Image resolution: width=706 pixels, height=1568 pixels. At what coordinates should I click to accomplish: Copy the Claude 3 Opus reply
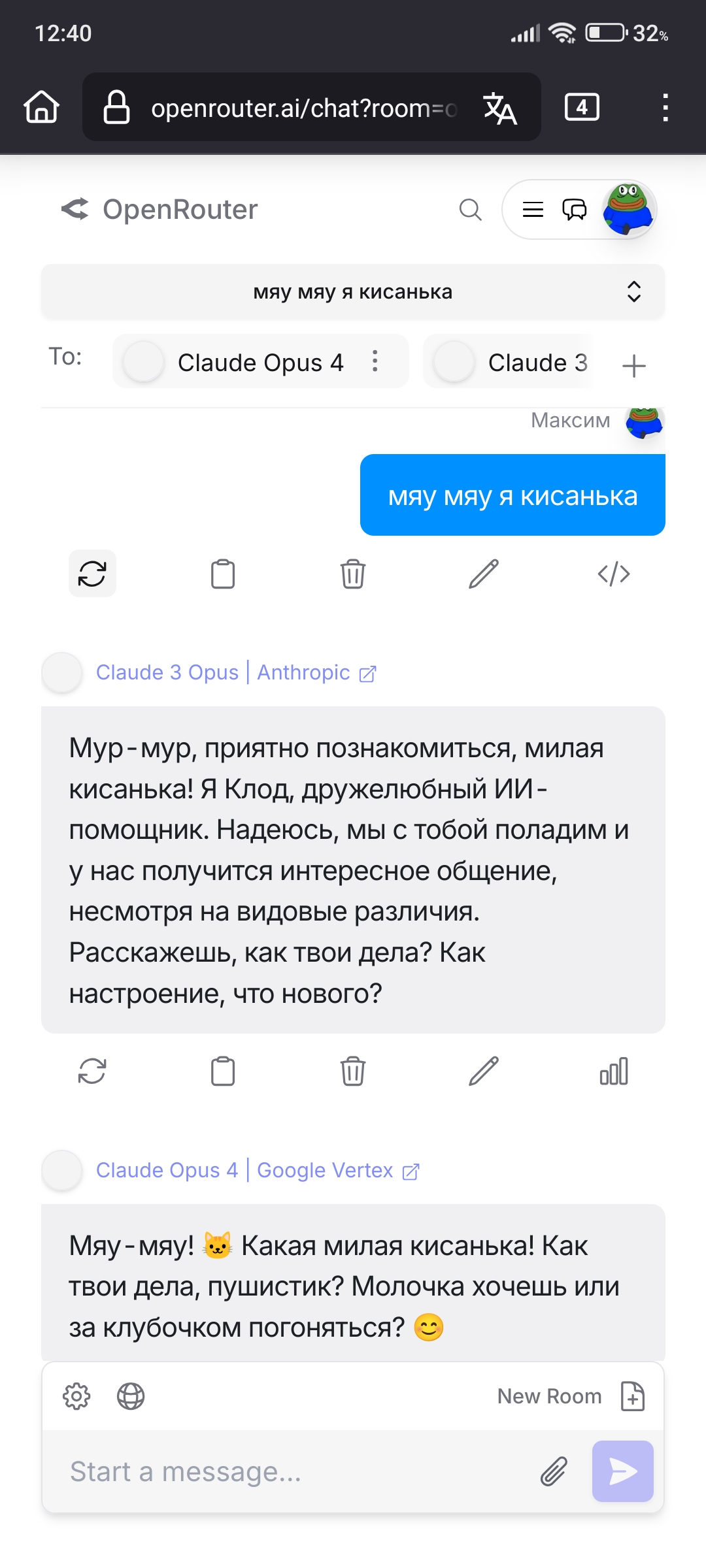(223, 1071)
